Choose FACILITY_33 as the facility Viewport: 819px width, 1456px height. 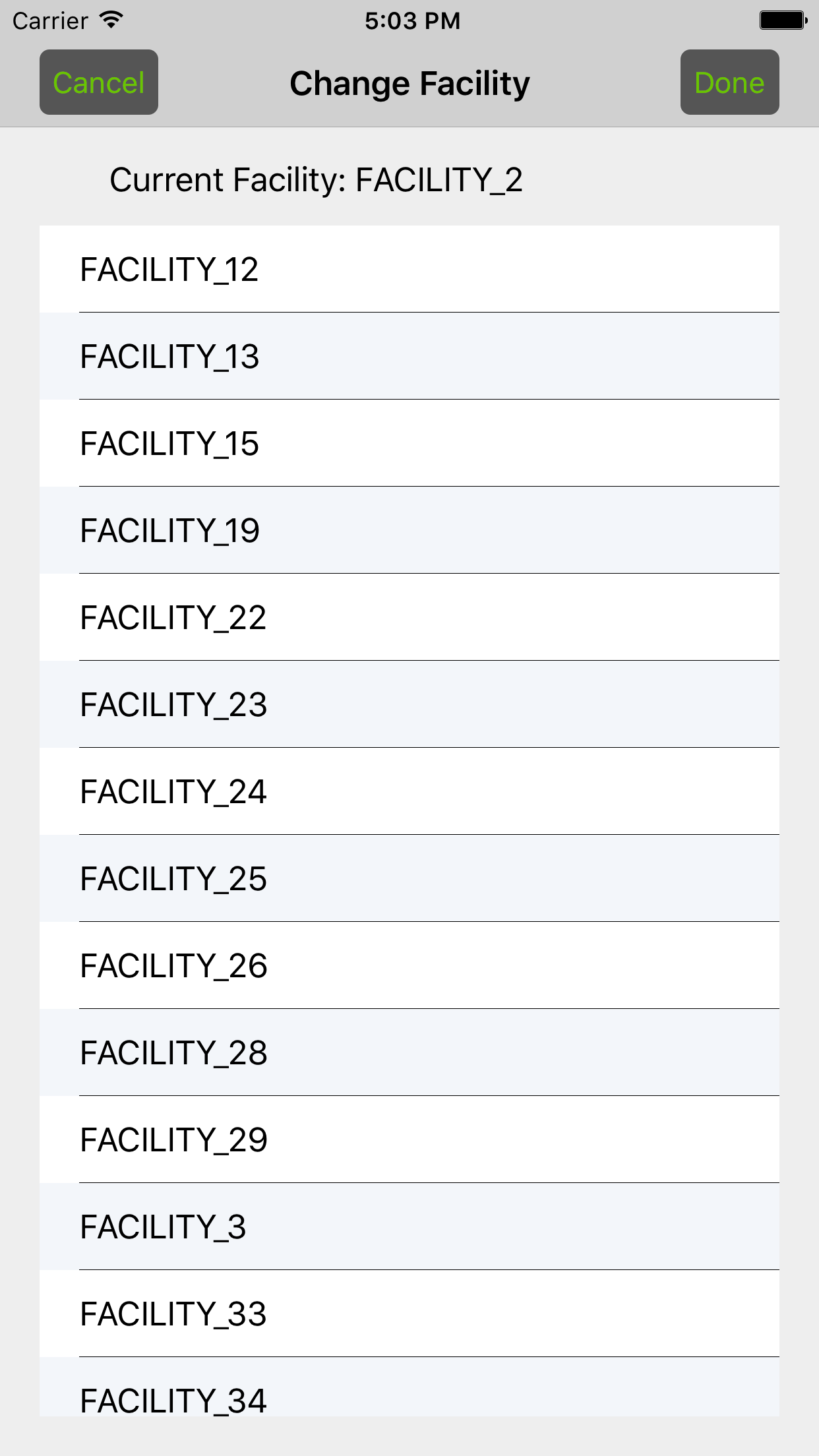tap(409, 1314)
